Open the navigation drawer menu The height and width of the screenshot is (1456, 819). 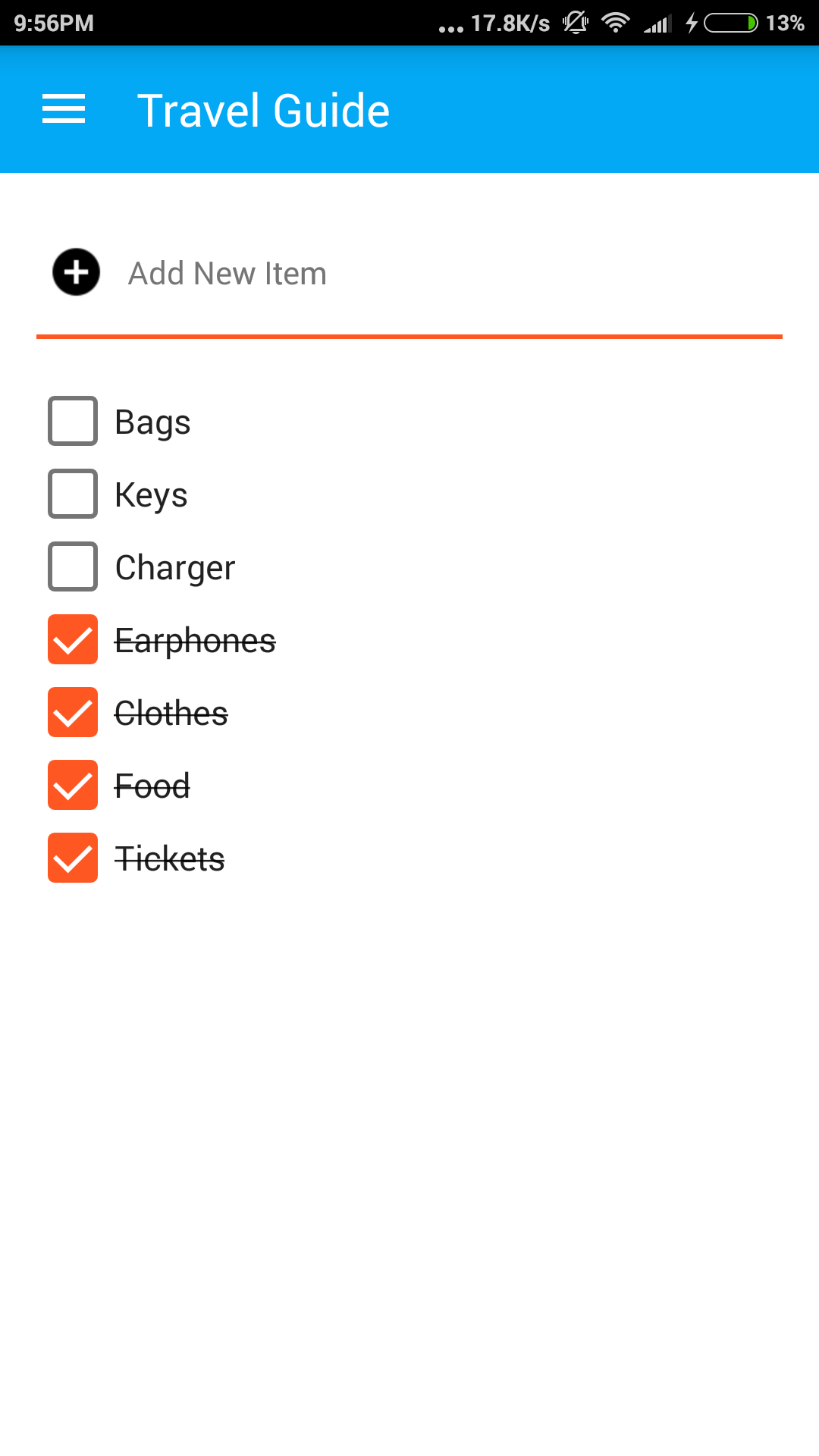[64, 109]
